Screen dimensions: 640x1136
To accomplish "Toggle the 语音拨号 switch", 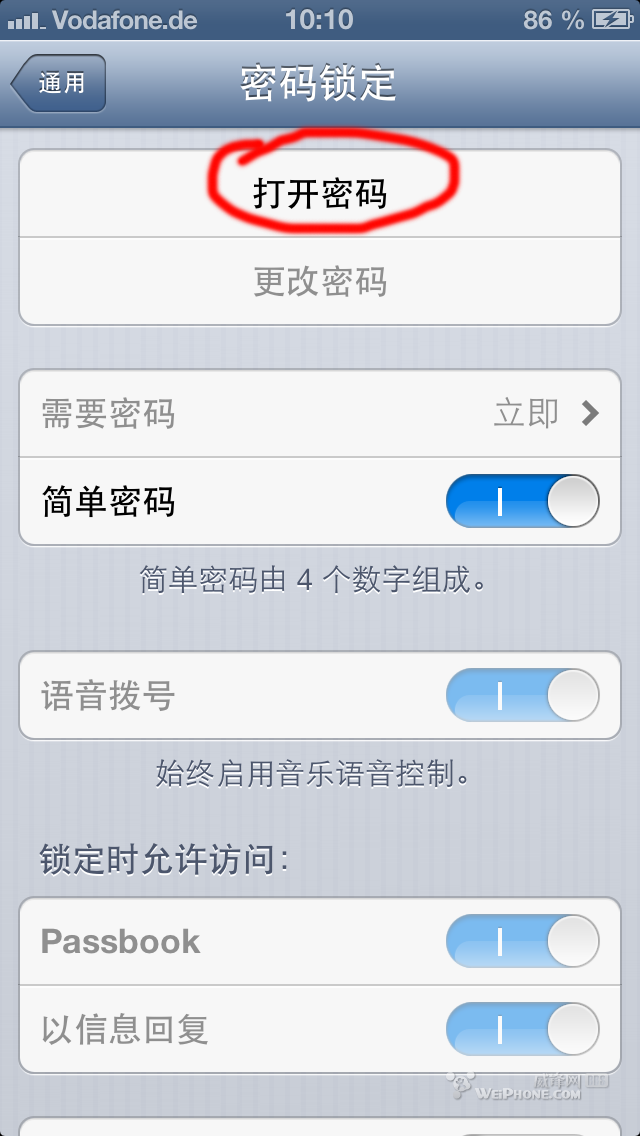I will coord(523,696).
